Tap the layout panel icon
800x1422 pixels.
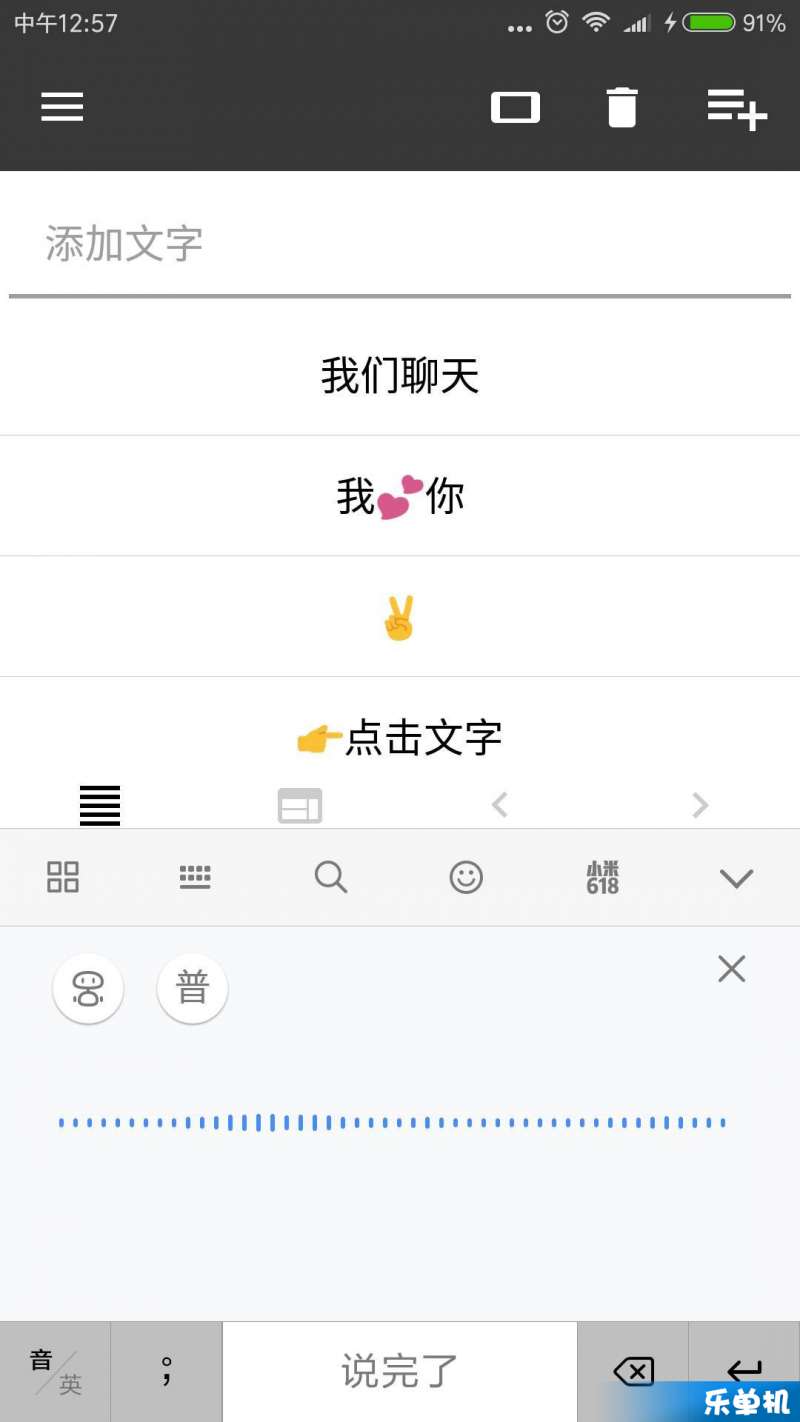(x=300, y=805)
